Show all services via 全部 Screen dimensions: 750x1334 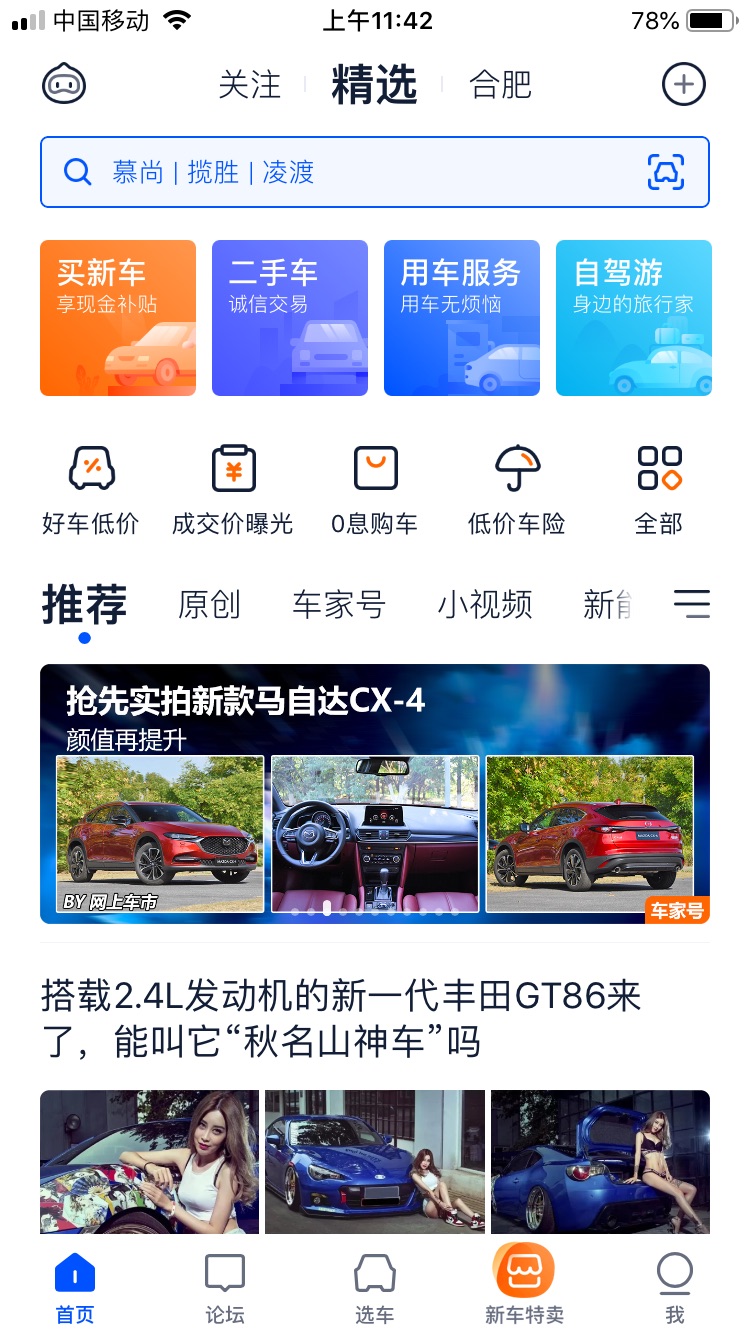659,490
